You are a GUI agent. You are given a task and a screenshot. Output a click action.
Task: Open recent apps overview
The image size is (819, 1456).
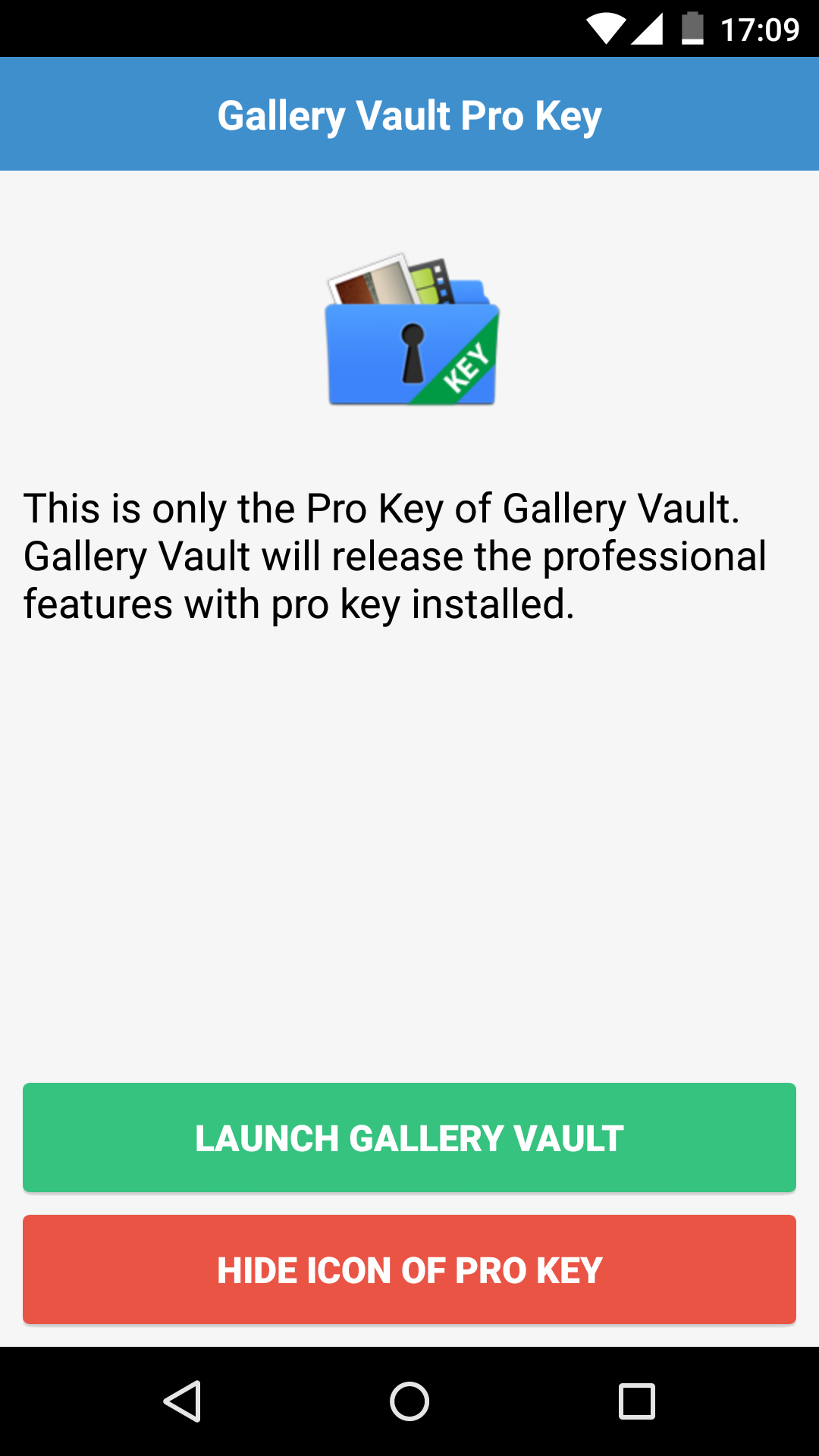636,1401
